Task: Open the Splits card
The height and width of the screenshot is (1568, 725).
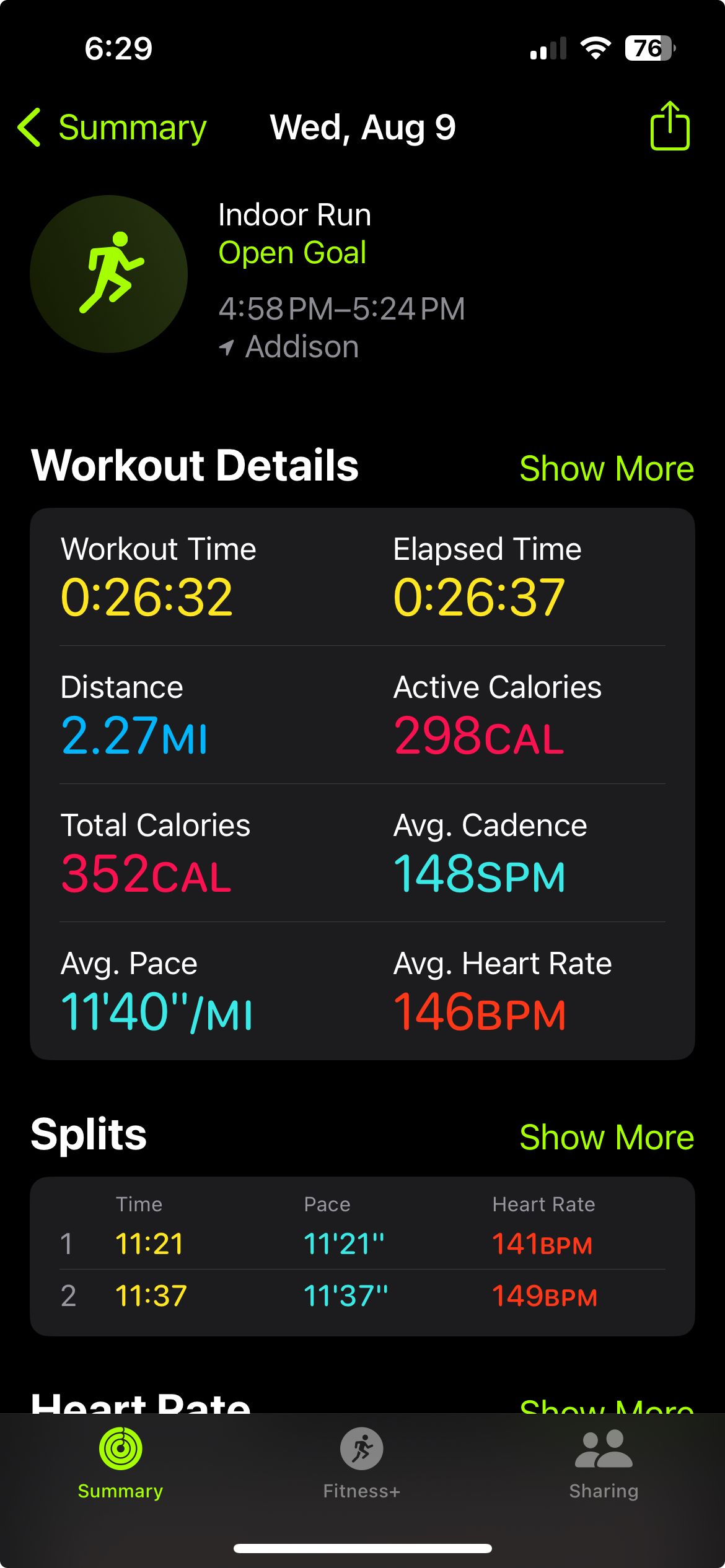Action: pyautogui.click(x=362, y=1256)
